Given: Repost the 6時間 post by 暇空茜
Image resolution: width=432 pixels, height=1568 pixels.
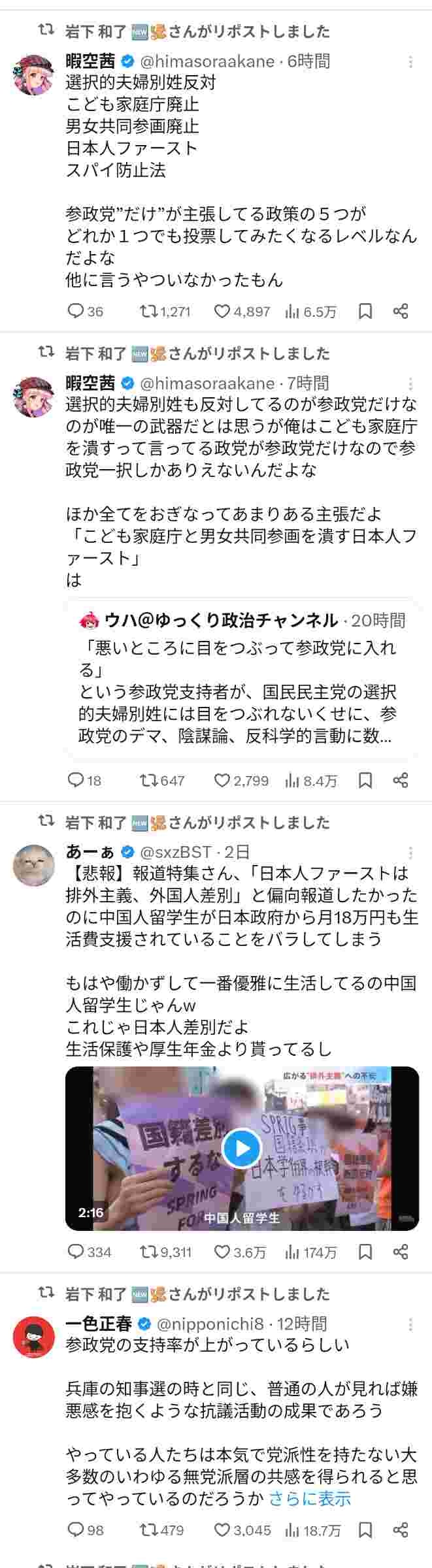Looking at the screenshot, I should click(x=149, y=312).
